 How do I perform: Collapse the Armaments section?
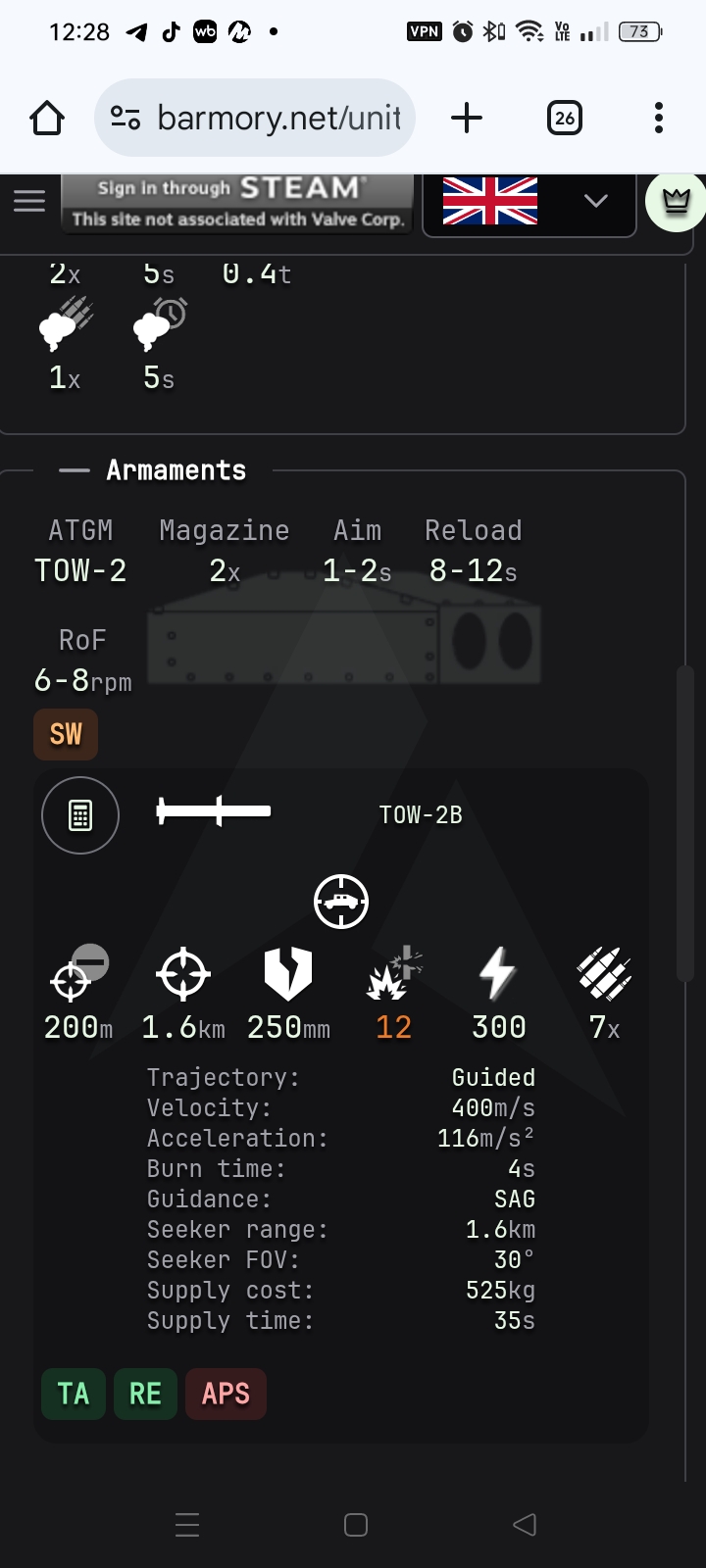point(75,471)
